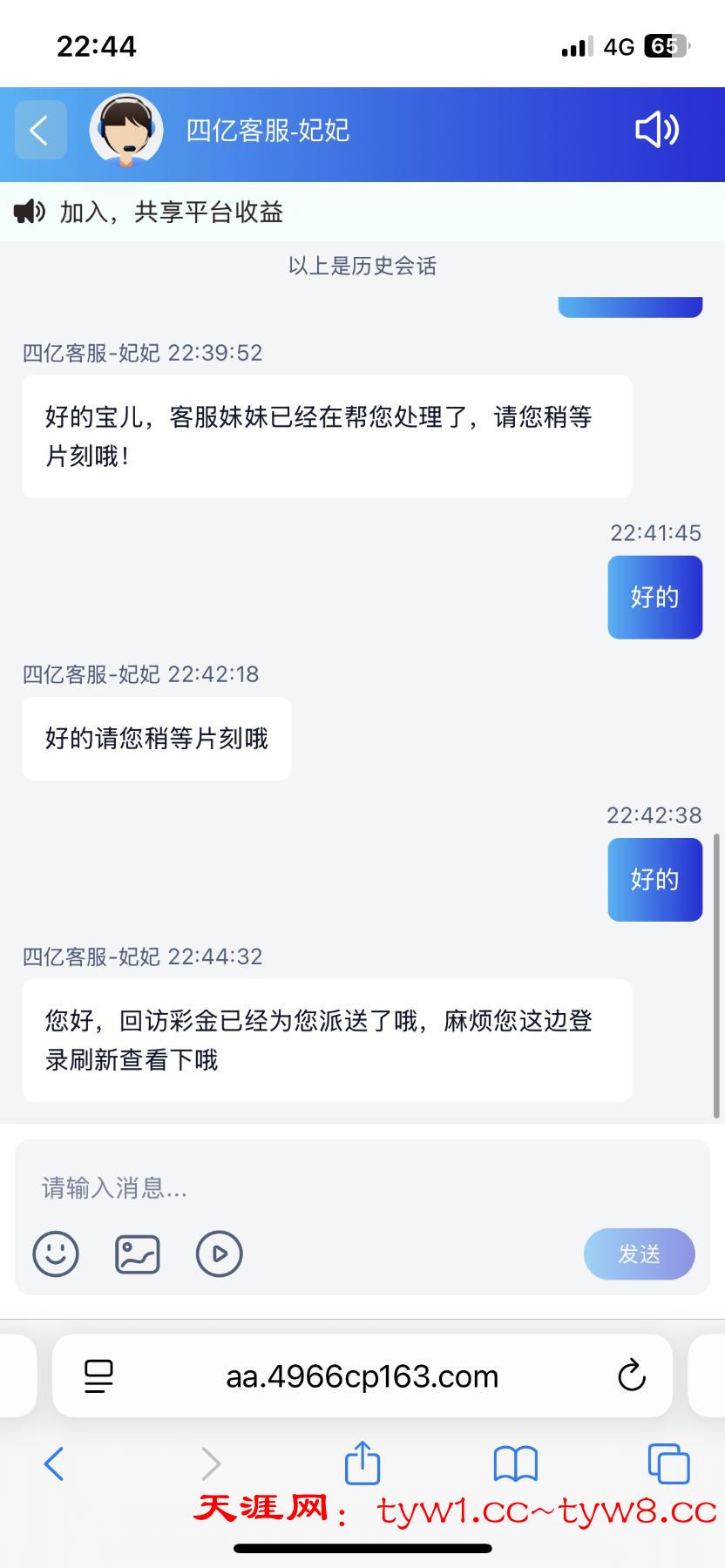
Task: Open Safari page settings menu
Action: point(99,1376)
